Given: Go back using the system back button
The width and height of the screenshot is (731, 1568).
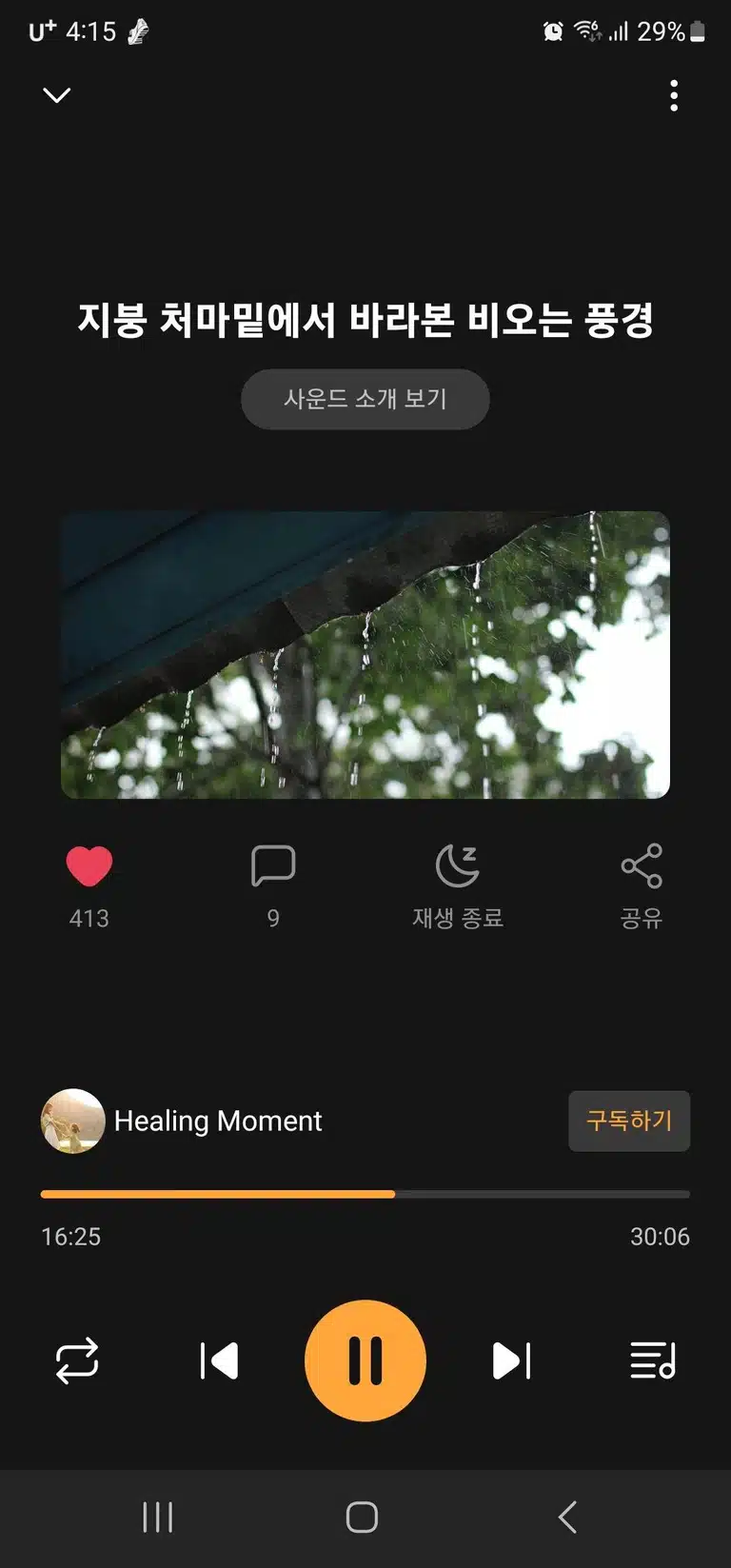Looking at the screenshot, I should tap(567, 1517).
